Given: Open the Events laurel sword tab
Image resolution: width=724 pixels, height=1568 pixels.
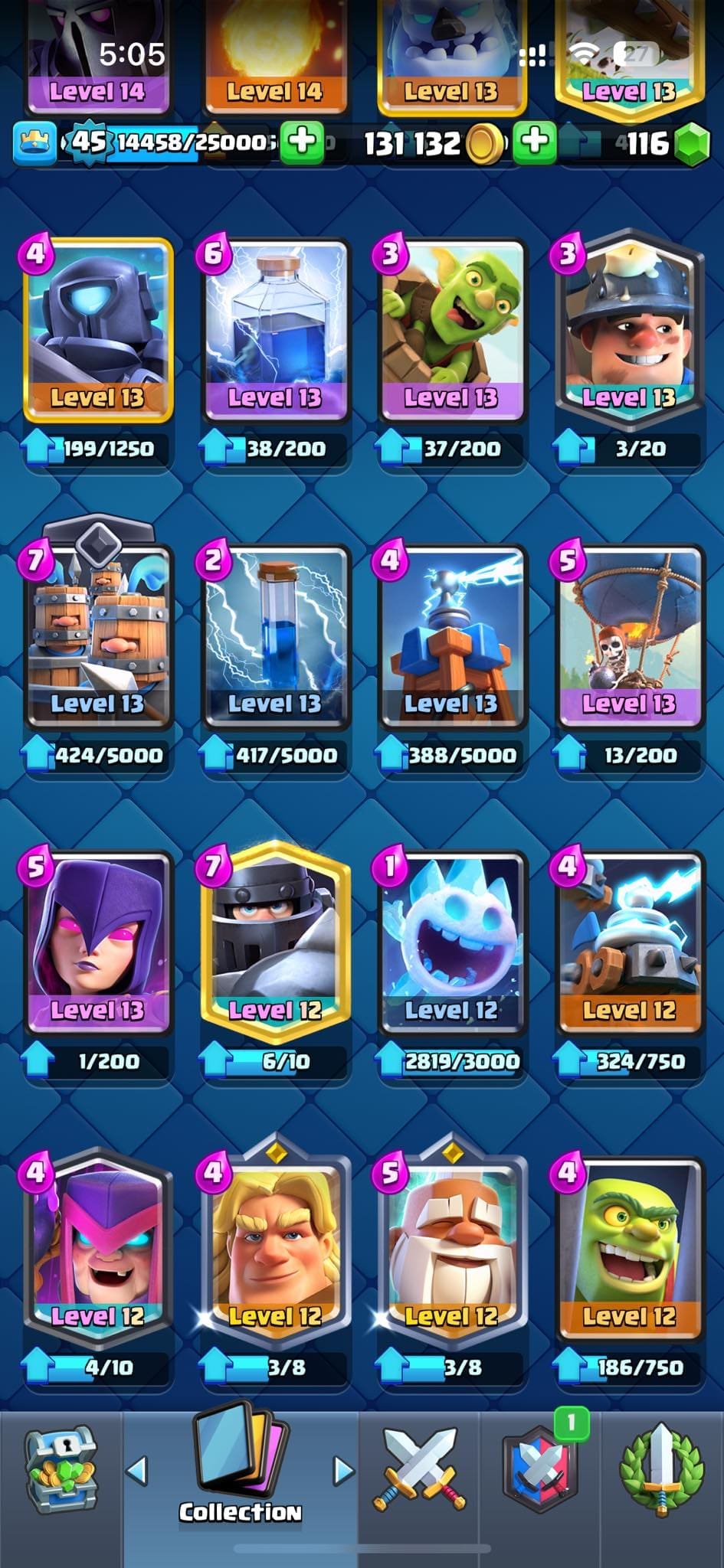Looking at the screenshot, I should tap(660, 1470).
